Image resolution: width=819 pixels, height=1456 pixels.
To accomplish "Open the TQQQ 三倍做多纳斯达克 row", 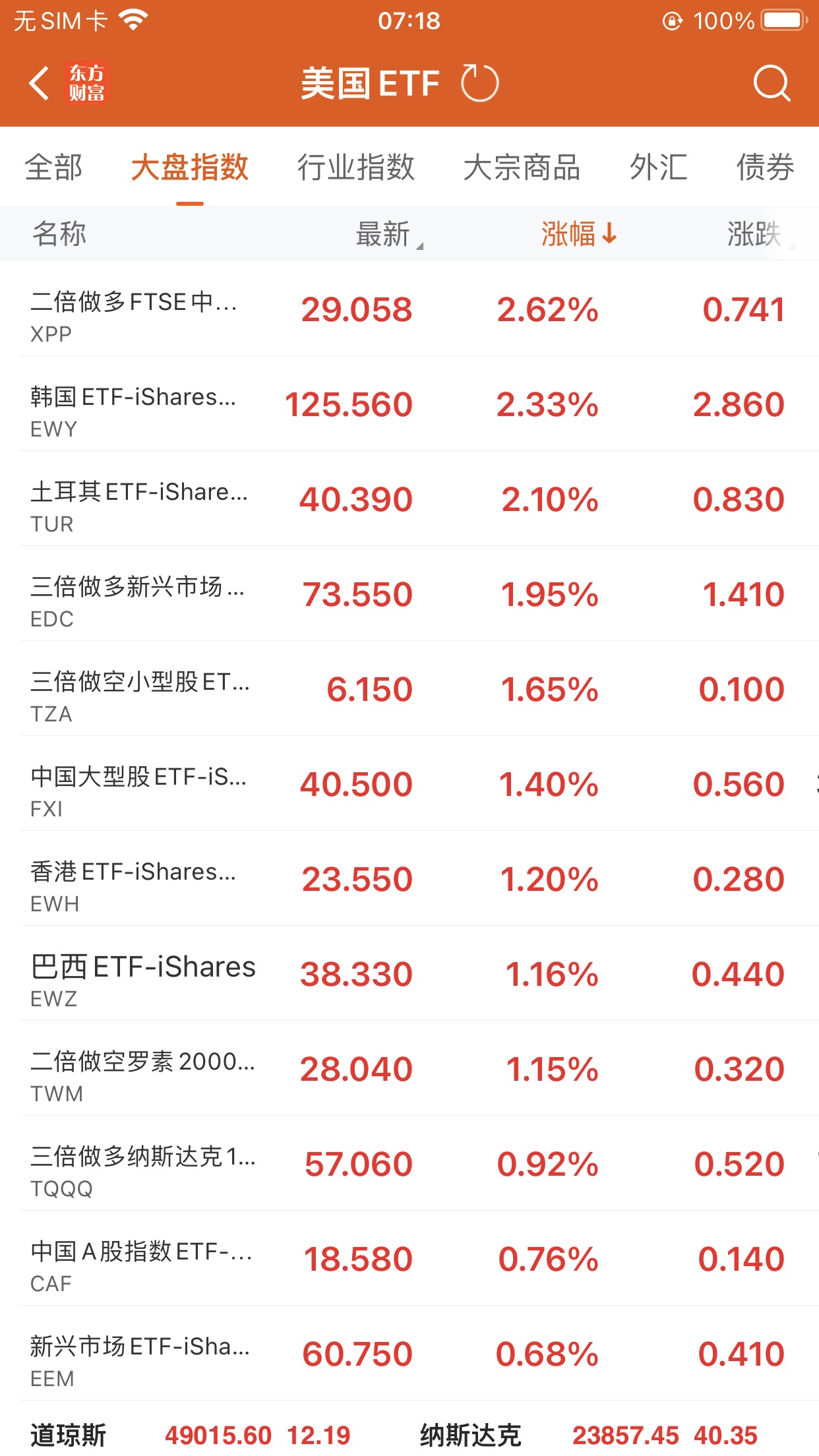I will (409, 1164).
